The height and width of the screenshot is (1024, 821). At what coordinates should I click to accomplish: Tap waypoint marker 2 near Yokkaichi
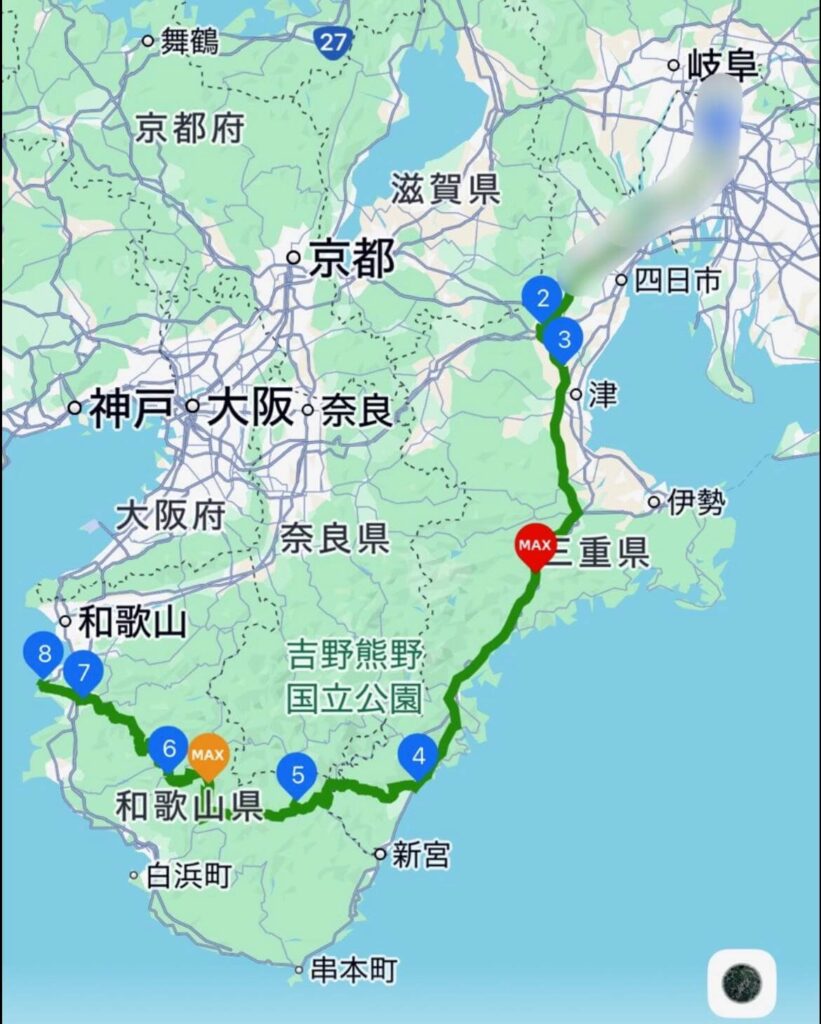(543, 297)
